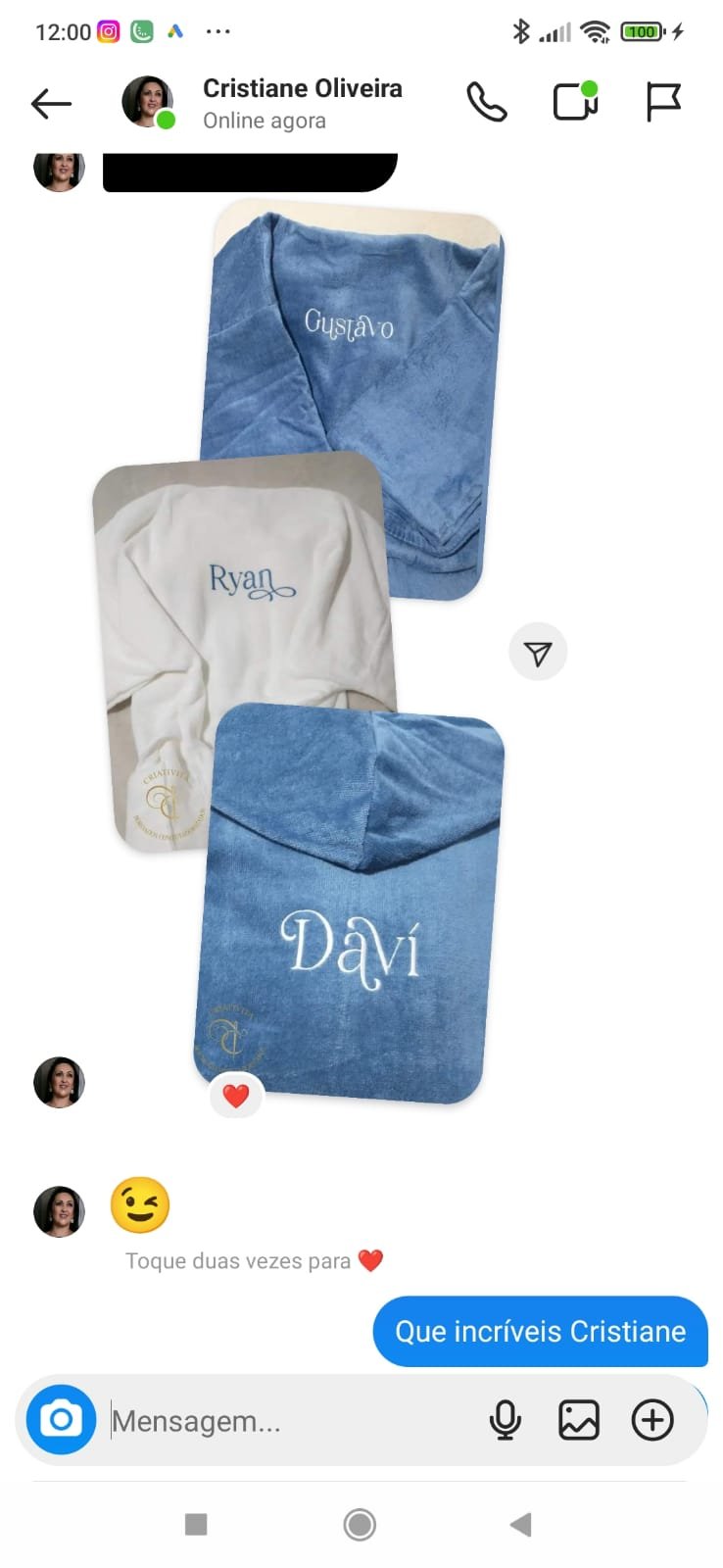Tap the system back triangle
Viewport: 723px width, 1568px height.
point(521,1524)
